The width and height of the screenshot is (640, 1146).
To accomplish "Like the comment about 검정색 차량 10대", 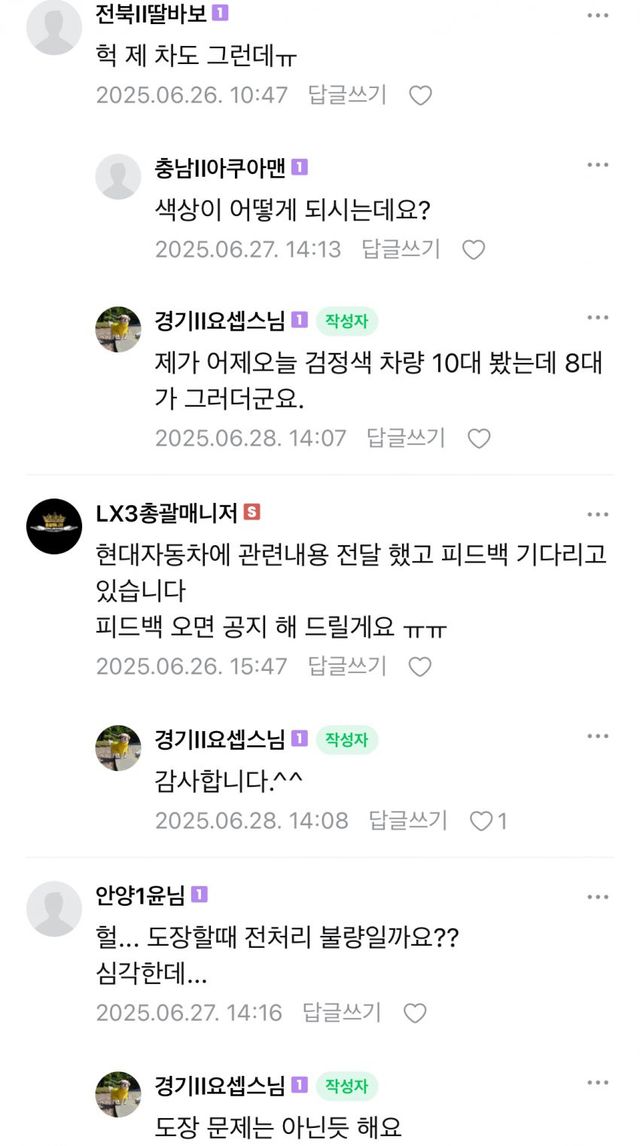I will pyautogui.click(x=480, y=438).
